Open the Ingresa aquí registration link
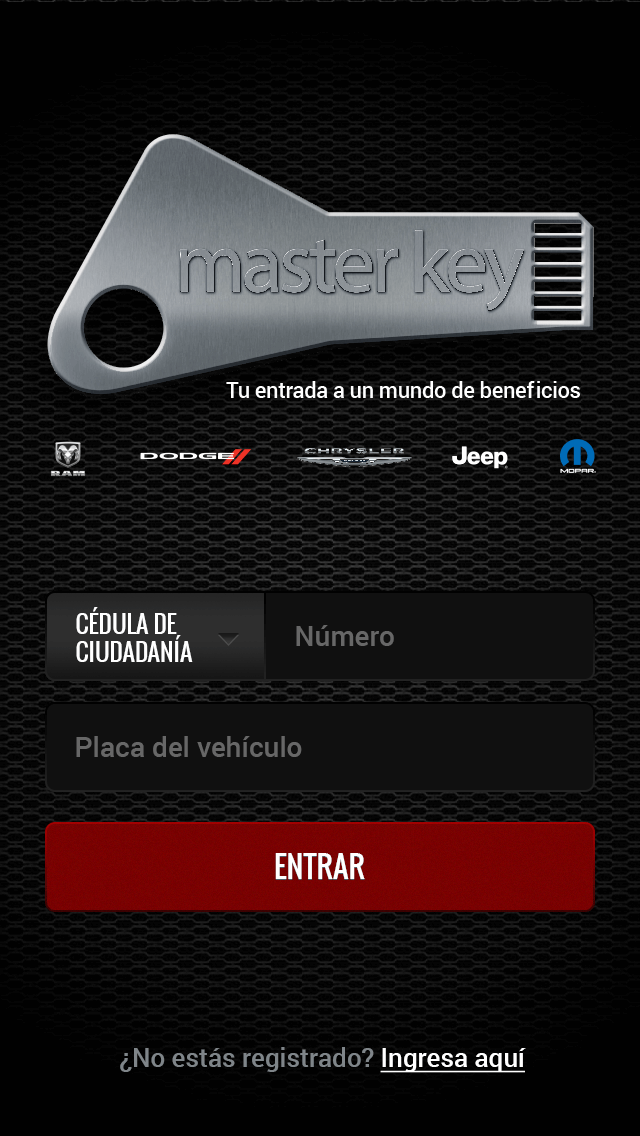 click(x=452, y=1058)
